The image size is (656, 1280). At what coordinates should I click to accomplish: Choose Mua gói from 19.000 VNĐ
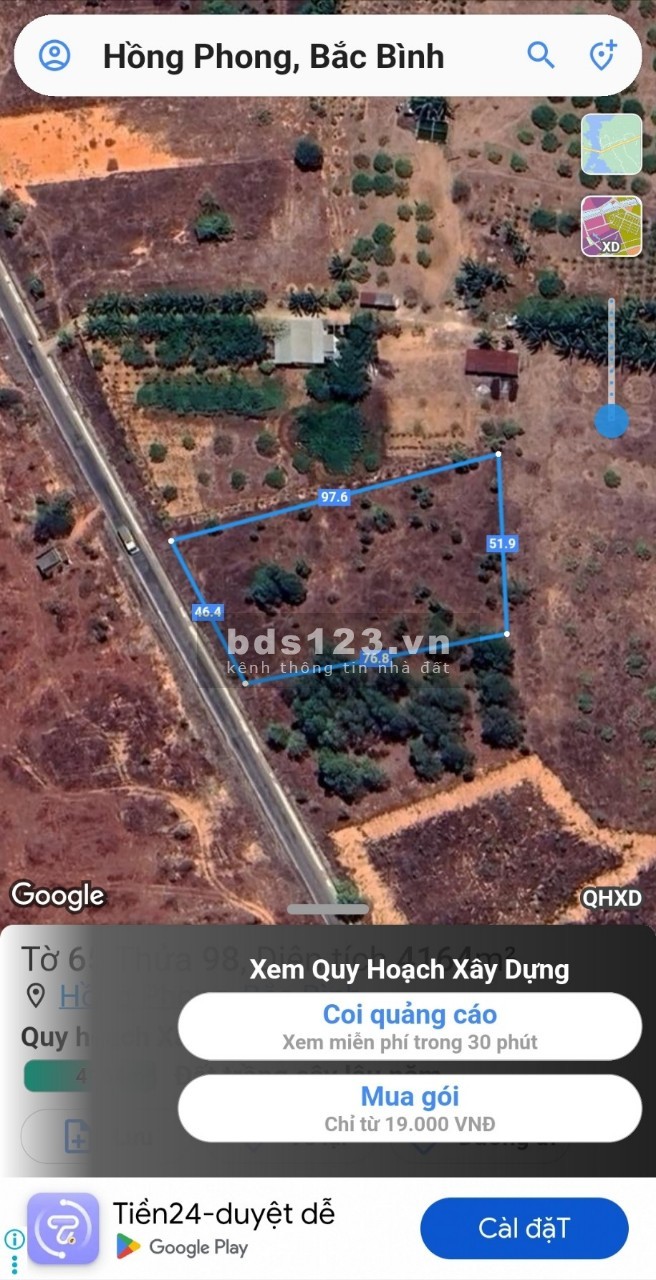tap(409, 1108)
